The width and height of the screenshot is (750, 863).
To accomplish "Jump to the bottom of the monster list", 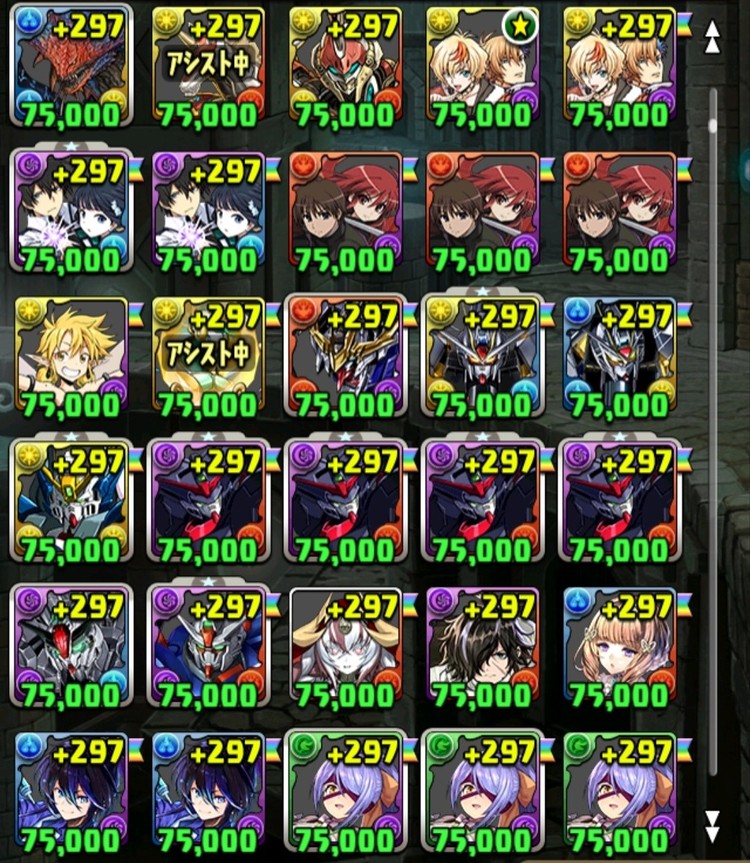I will (713, 826).
